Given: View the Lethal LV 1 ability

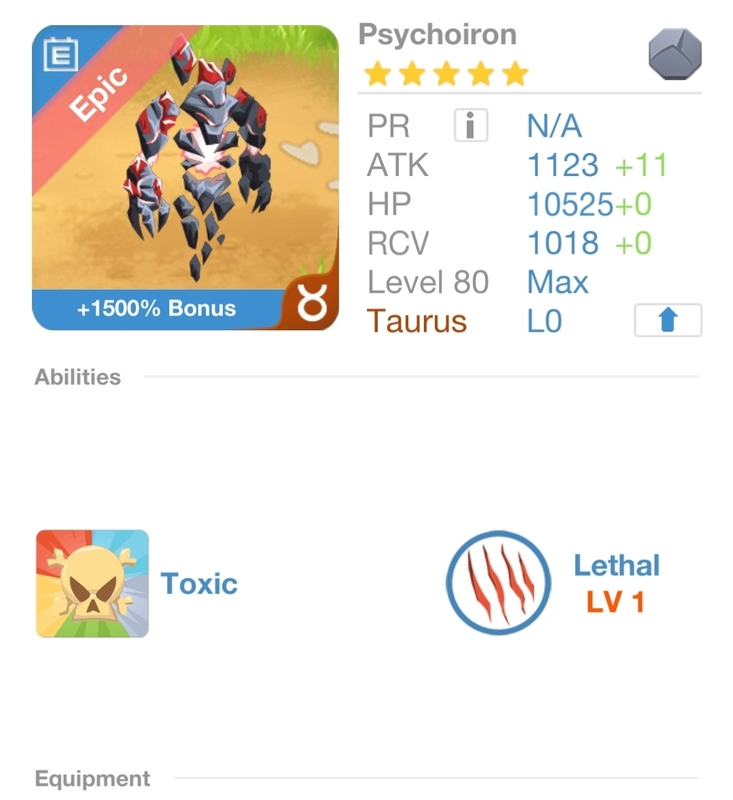Looking at the screenshot, I should (x=497, y=582).
